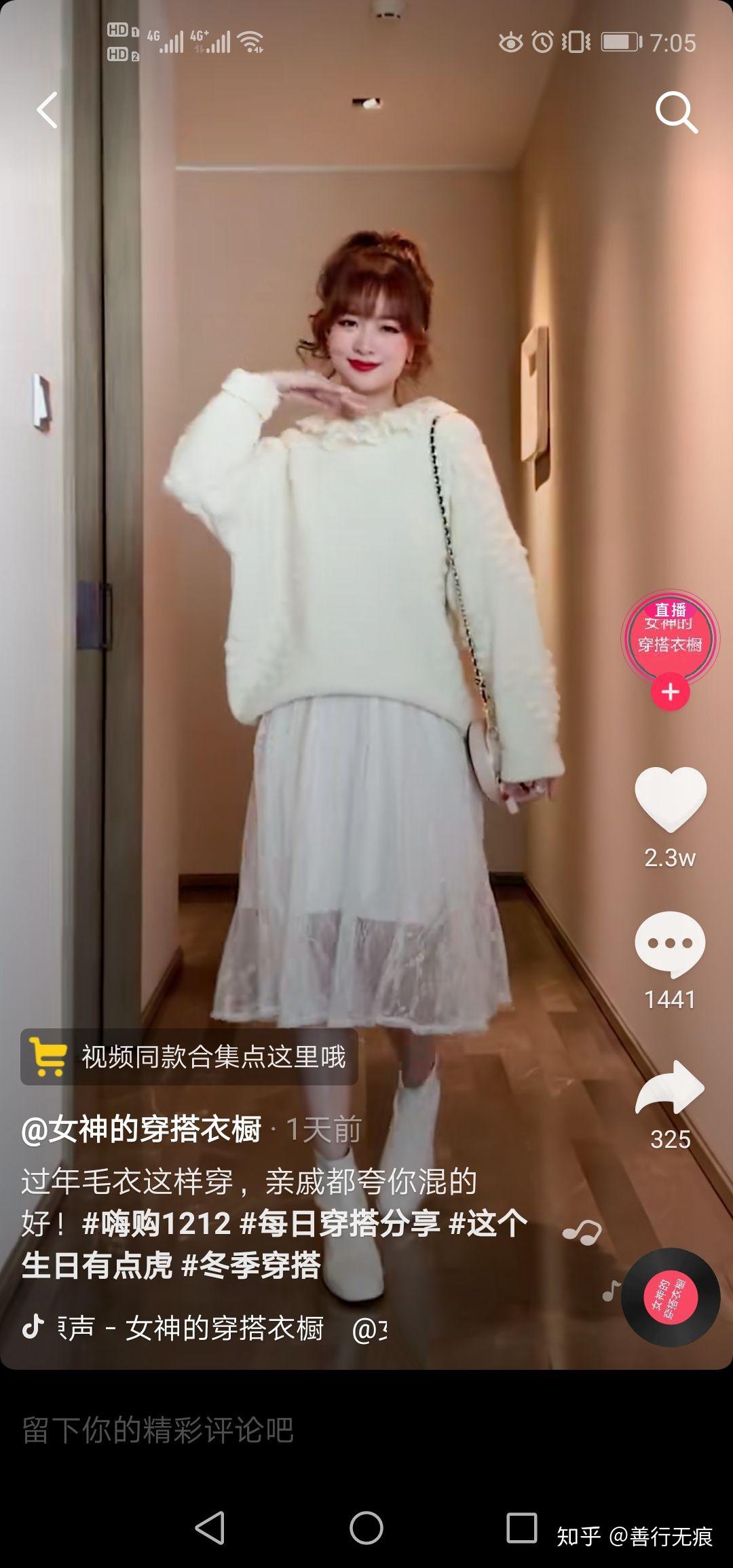Open the shopping cart collection banner
Screen dimensions: 733x1568
(x=189, y=1057)
